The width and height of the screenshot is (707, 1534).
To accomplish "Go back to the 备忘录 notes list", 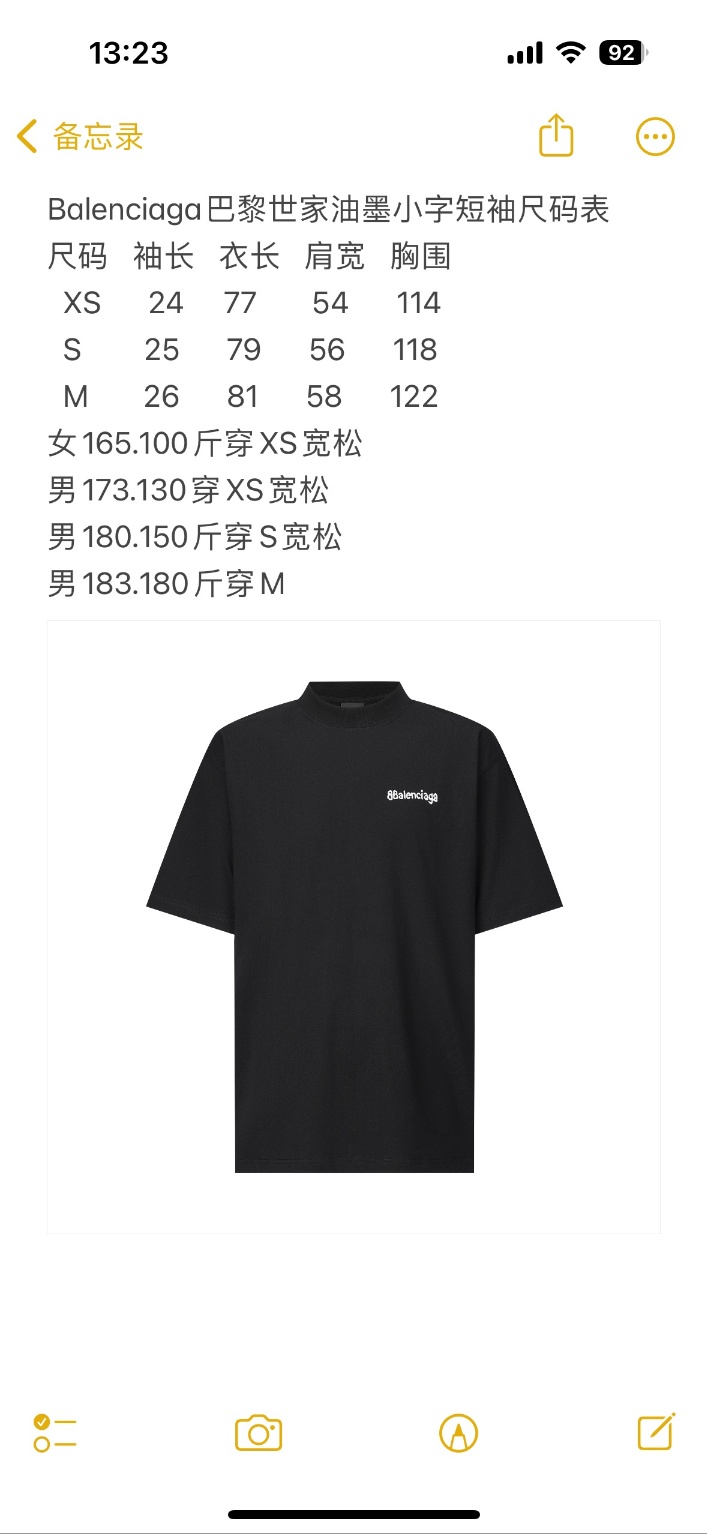I will pos(80,136).
